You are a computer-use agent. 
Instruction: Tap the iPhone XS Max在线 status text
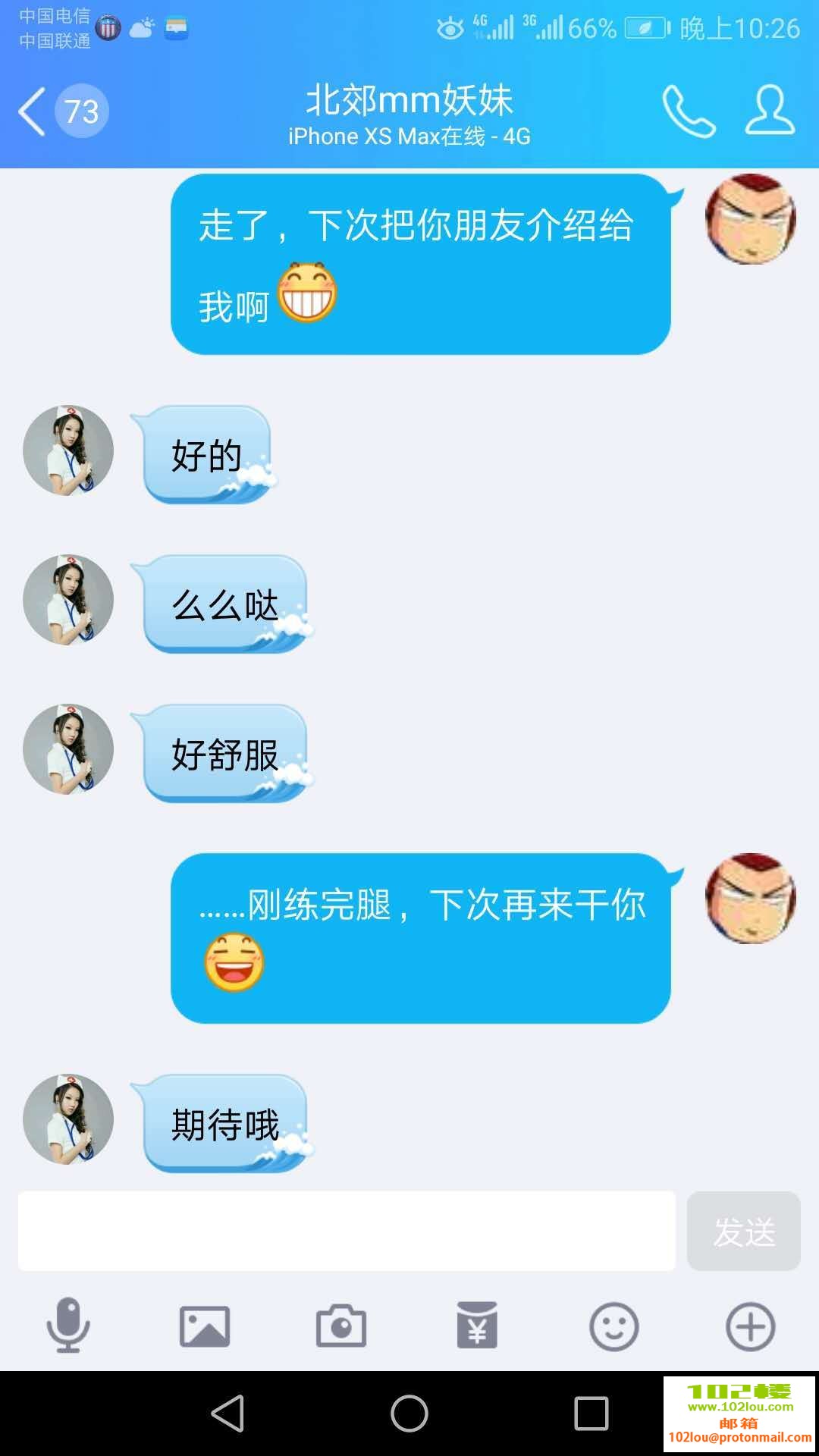[x=408, y=136]
